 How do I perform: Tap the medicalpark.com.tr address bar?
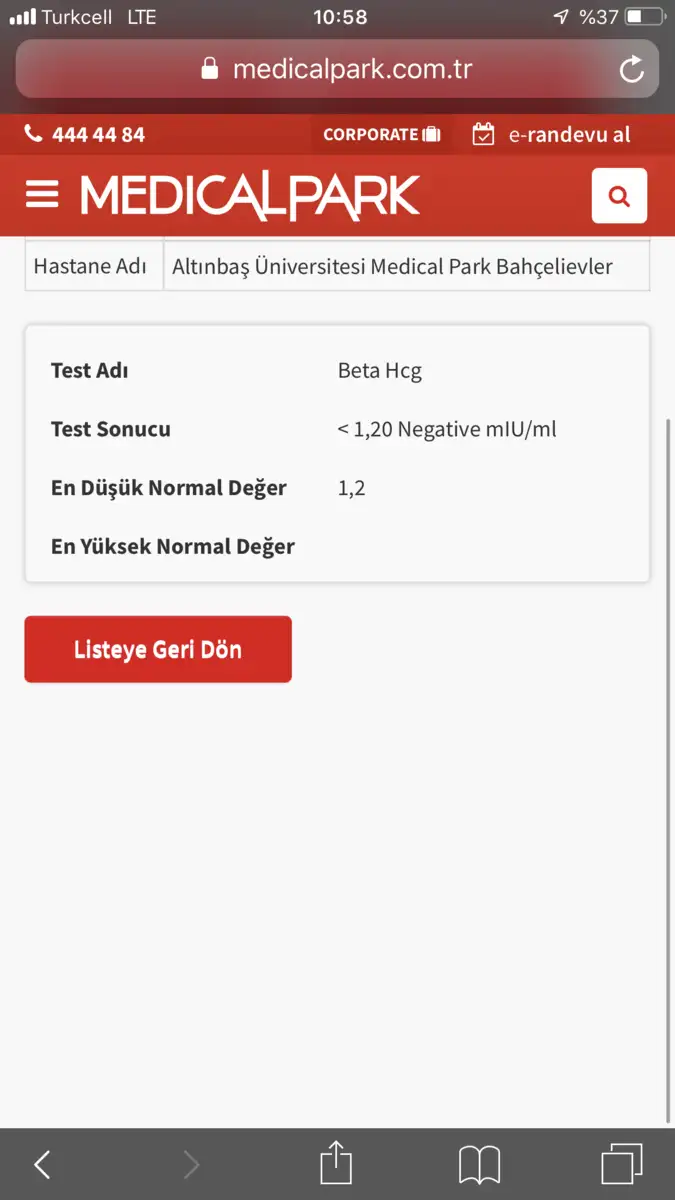tap(337, 69)
